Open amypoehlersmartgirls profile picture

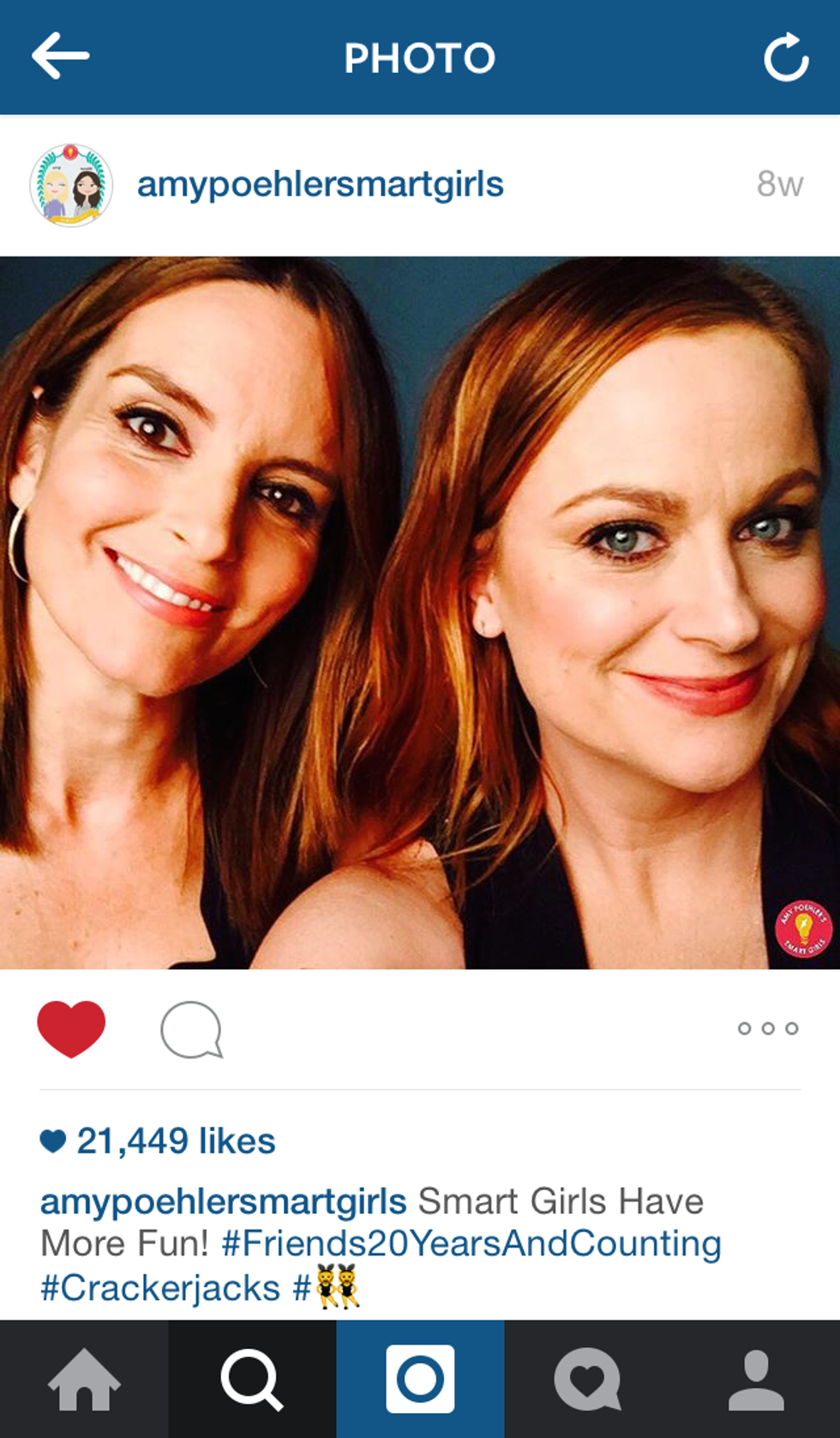click(x=71, y=185)
